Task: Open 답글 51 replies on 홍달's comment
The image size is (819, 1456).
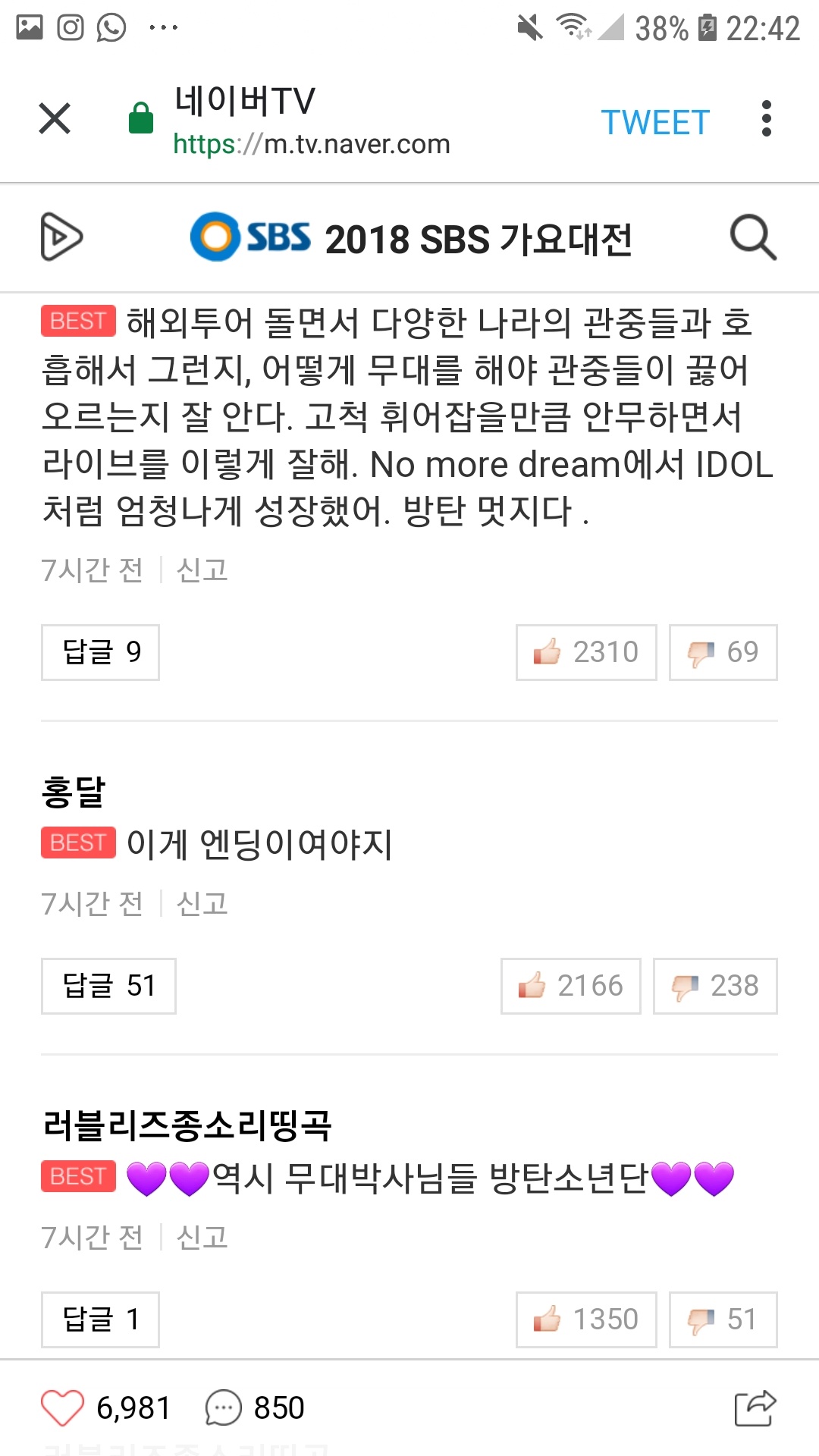Action: (108, 986)
